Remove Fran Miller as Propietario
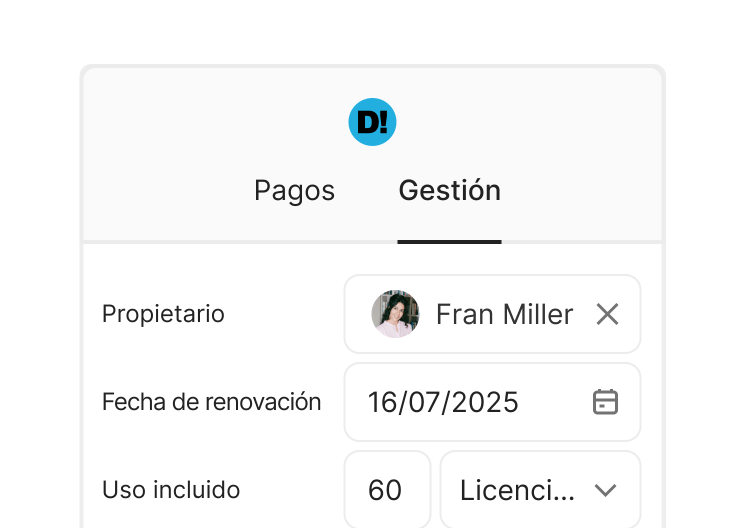 [x=607, y=314]
